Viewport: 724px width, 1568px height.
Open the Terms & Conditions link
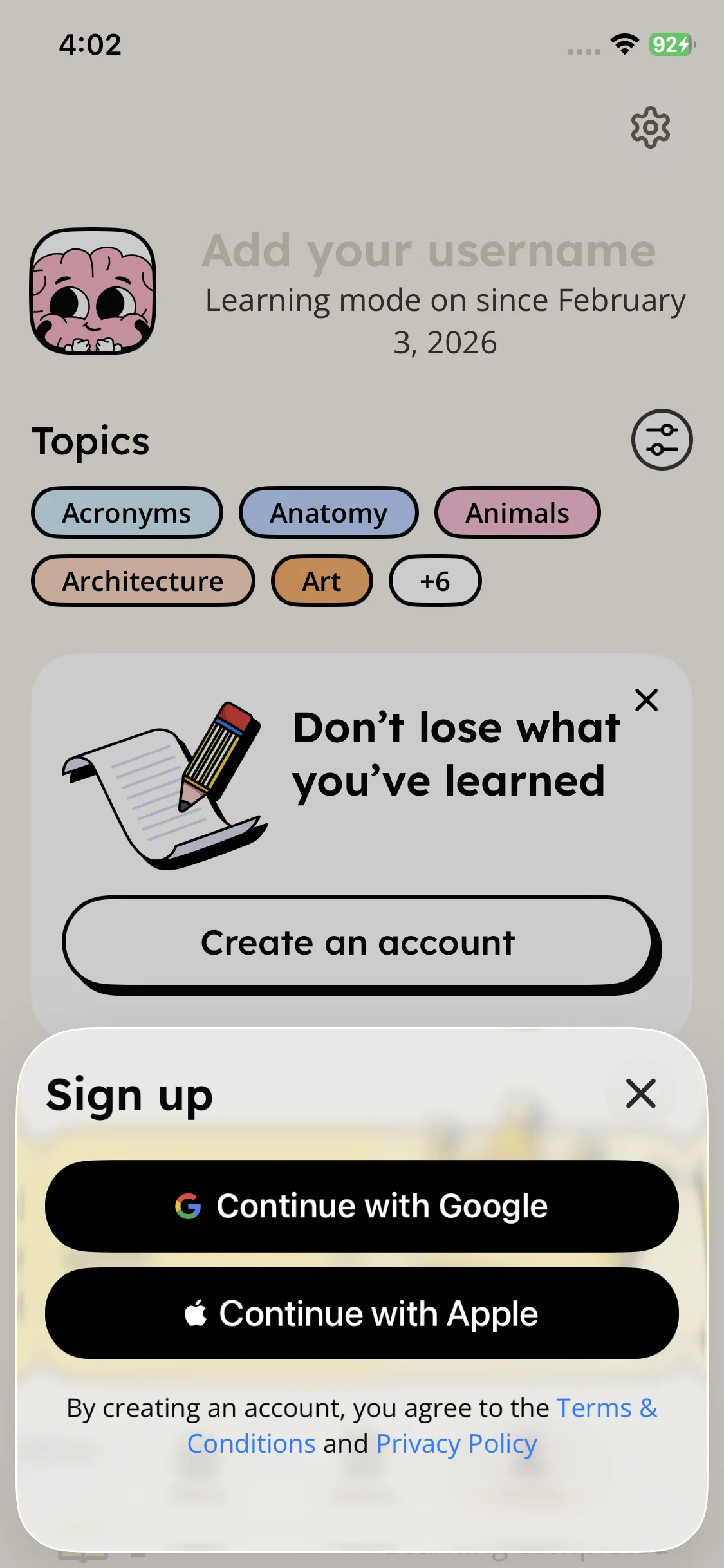pyautogui.click(x=605, y=1408)
